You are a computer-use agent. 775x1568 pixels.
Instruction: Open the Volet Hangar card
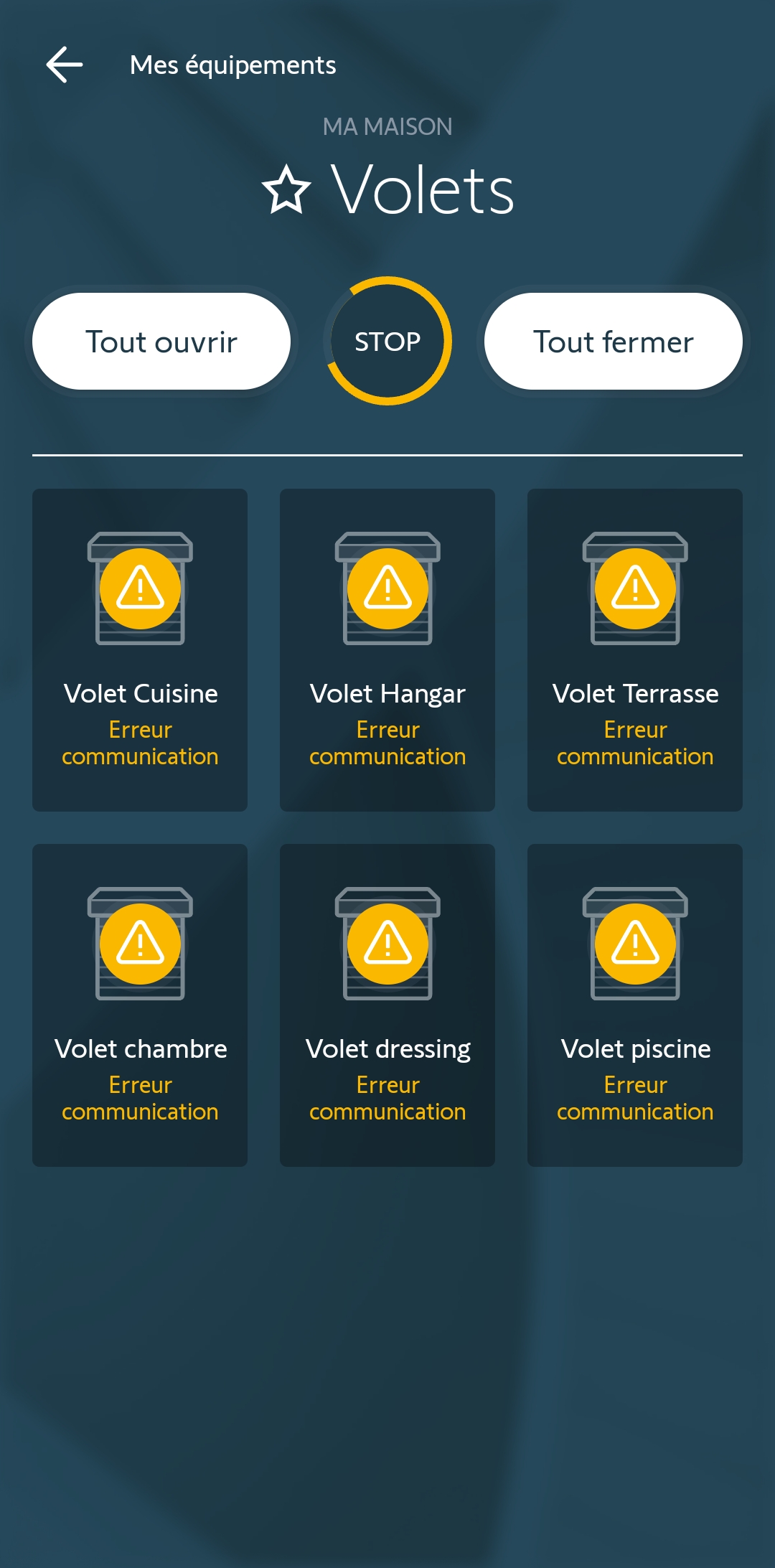(x=387, y=649)
